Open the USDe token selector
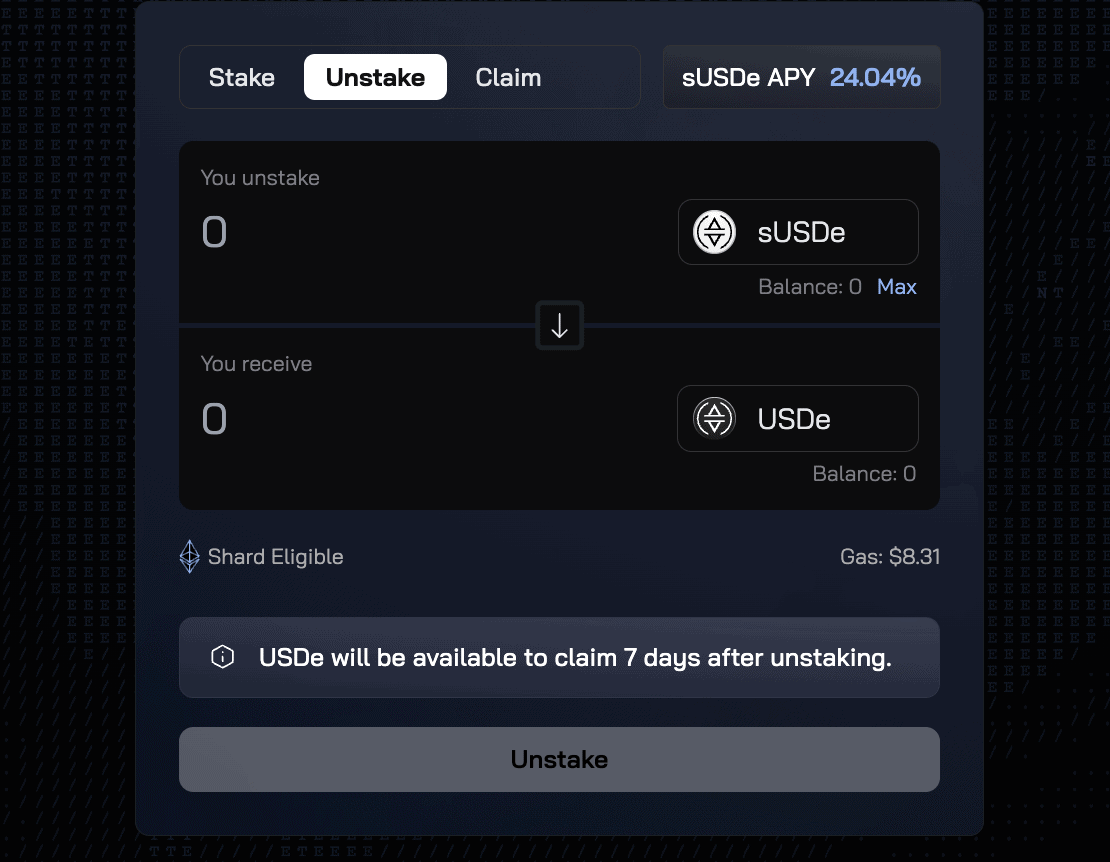Screen dimensions: 1110x862 pyautogui.click(x=798, y=418)
